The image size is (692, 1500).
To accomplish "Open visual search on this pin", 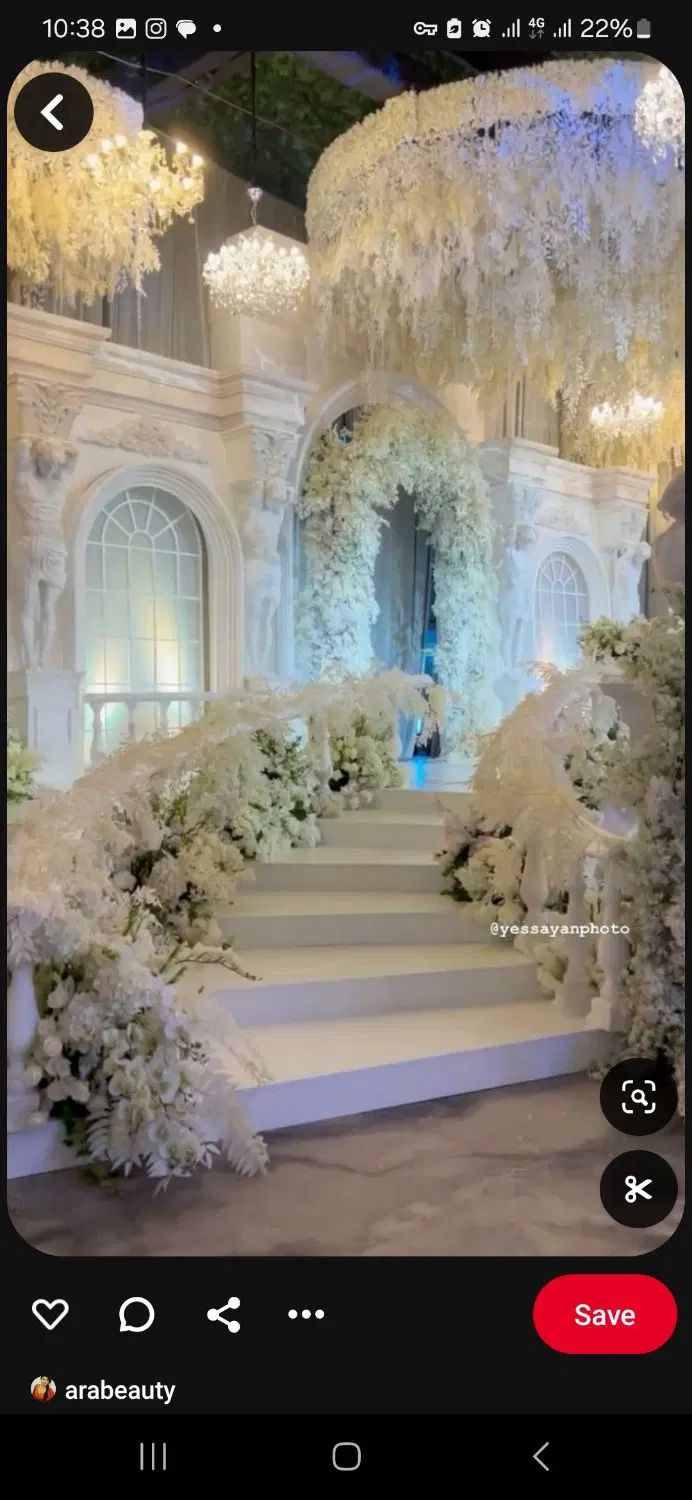I will click(638, 1097).
